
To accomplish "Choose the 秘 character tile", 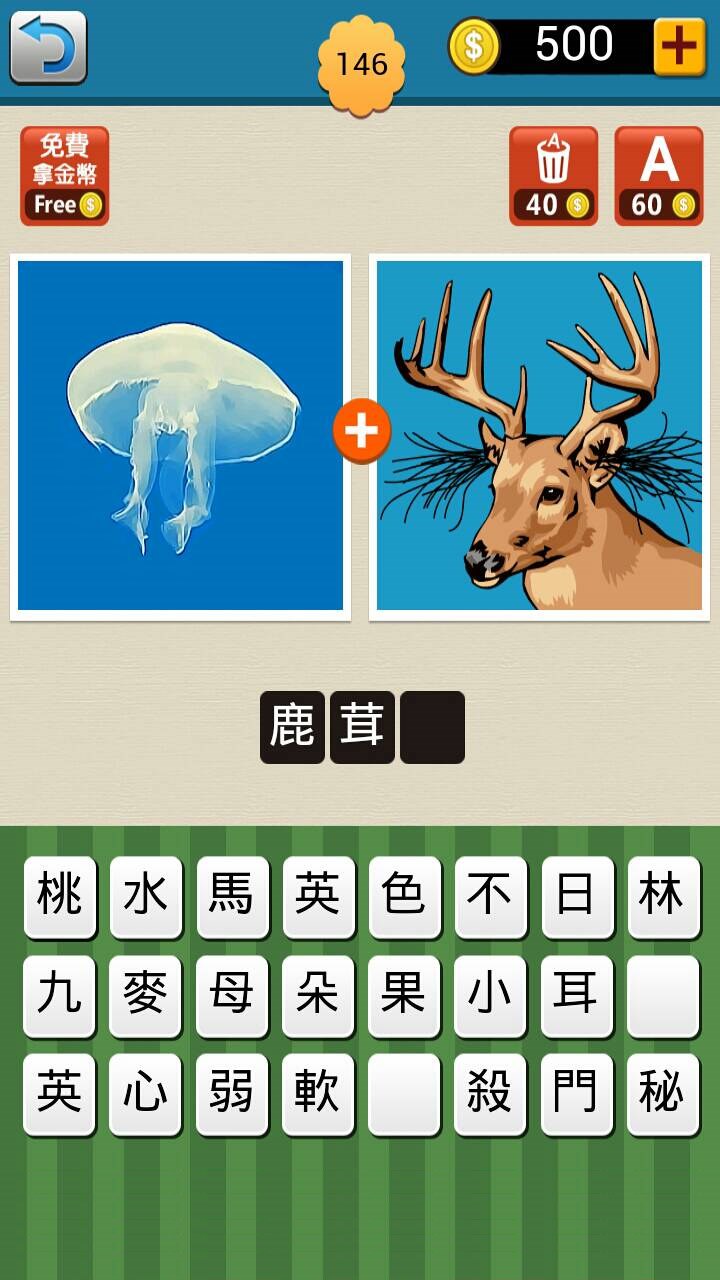I will (663, 1093).
